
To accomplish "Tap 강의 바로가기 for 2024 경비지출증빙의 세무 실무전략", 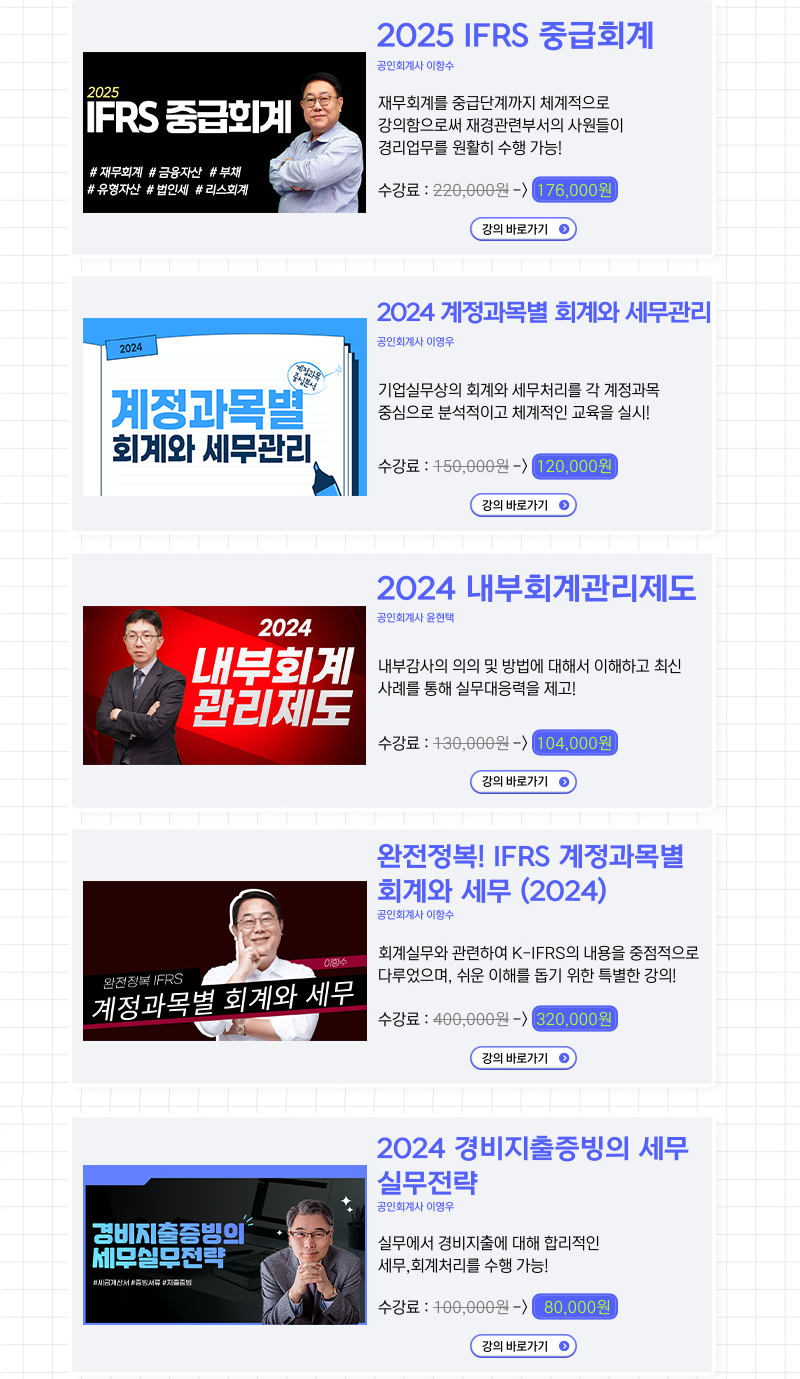I will click(523, 1346).
